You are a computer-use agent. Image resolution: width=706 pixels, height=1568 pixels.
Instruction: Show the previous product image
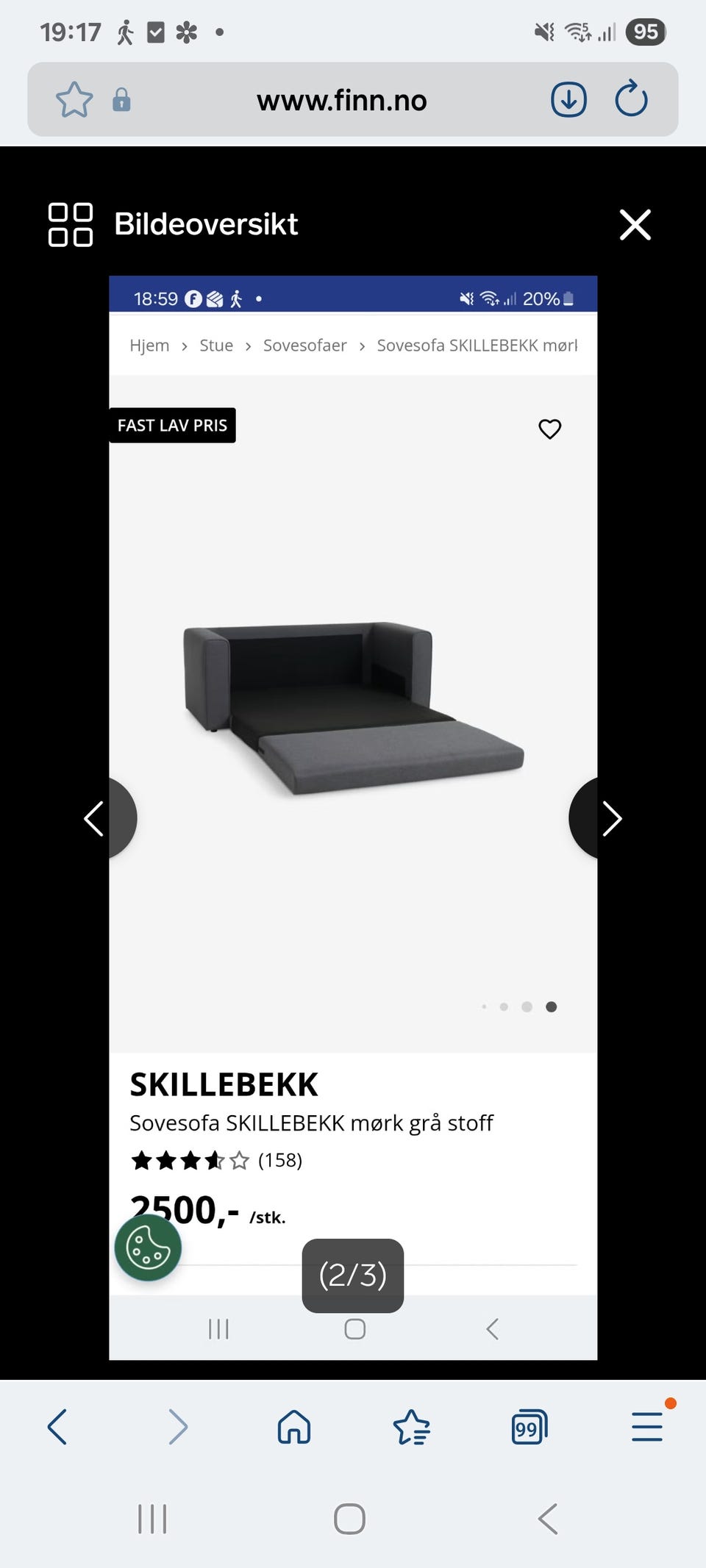[x=95, y=818]
